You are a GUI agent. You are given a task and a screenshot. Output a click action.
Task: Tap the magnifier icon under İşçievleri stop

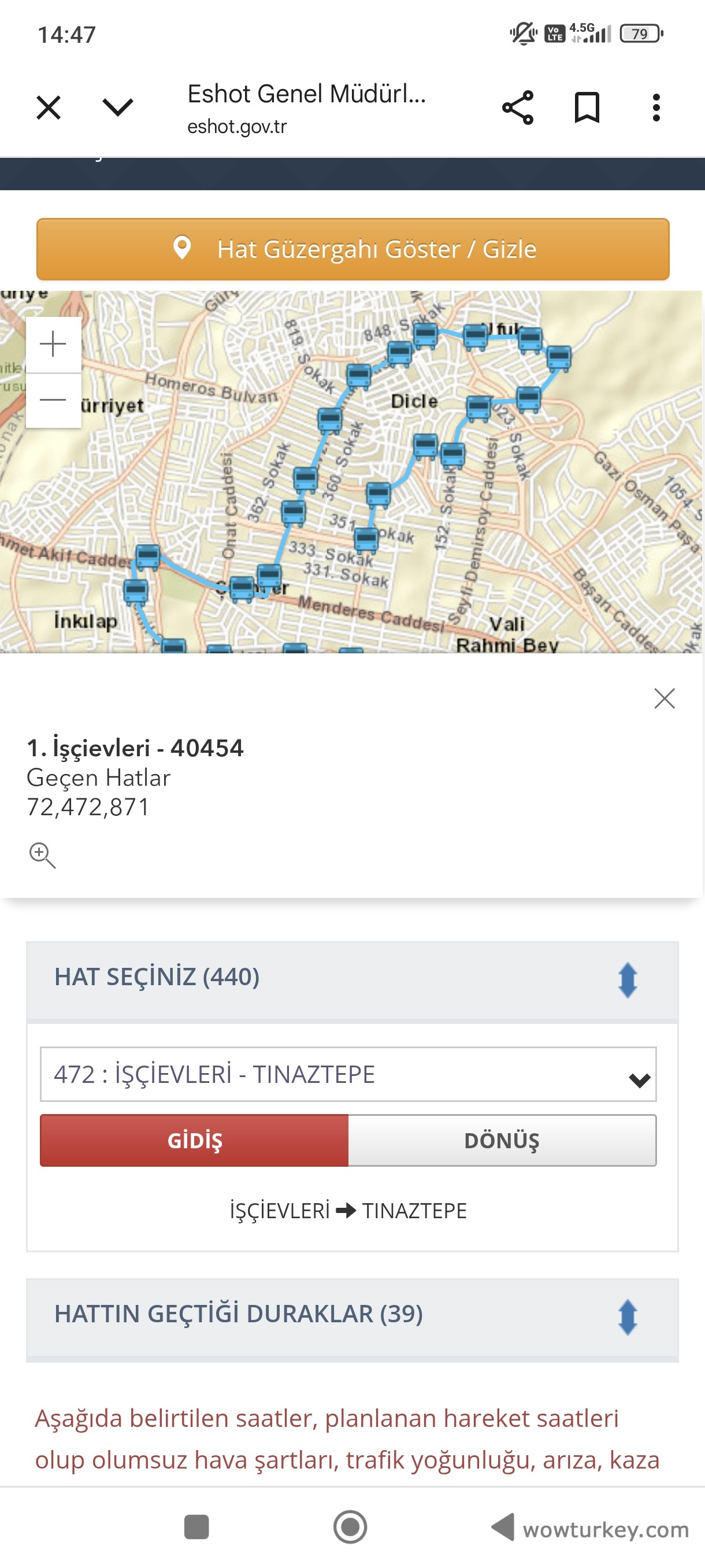click(42, 855)
